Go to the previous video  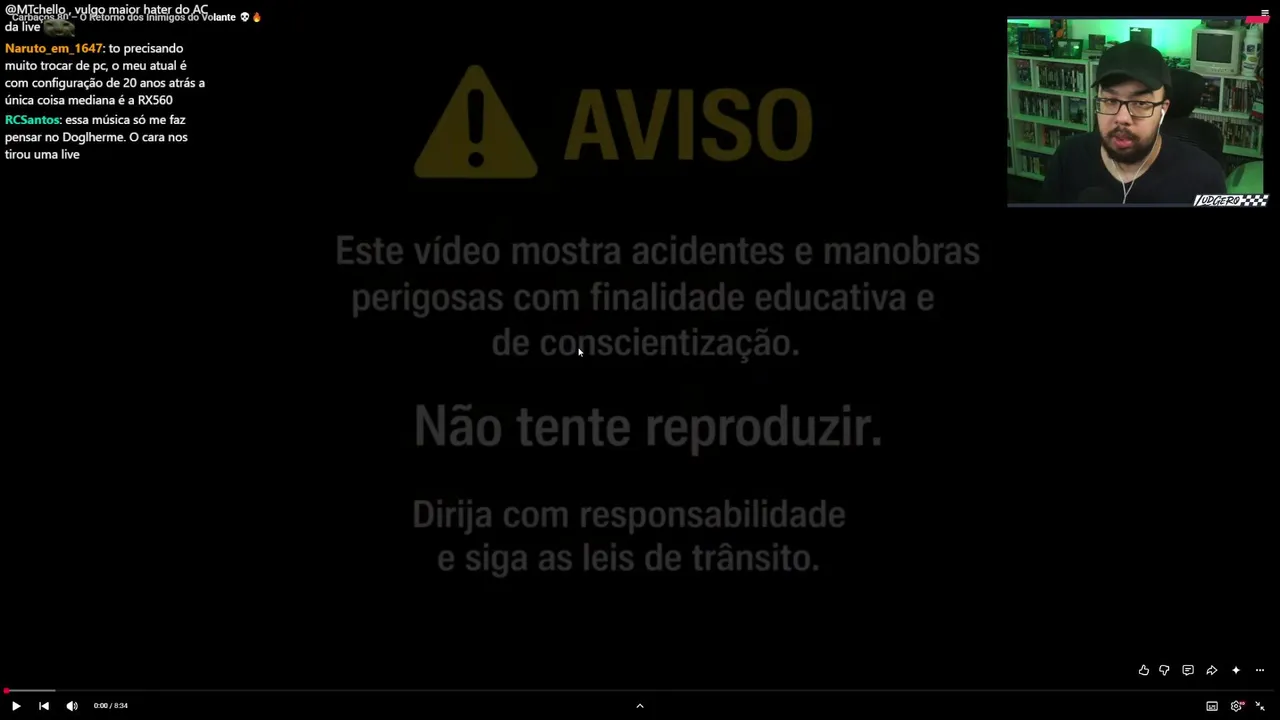point(44,706)
